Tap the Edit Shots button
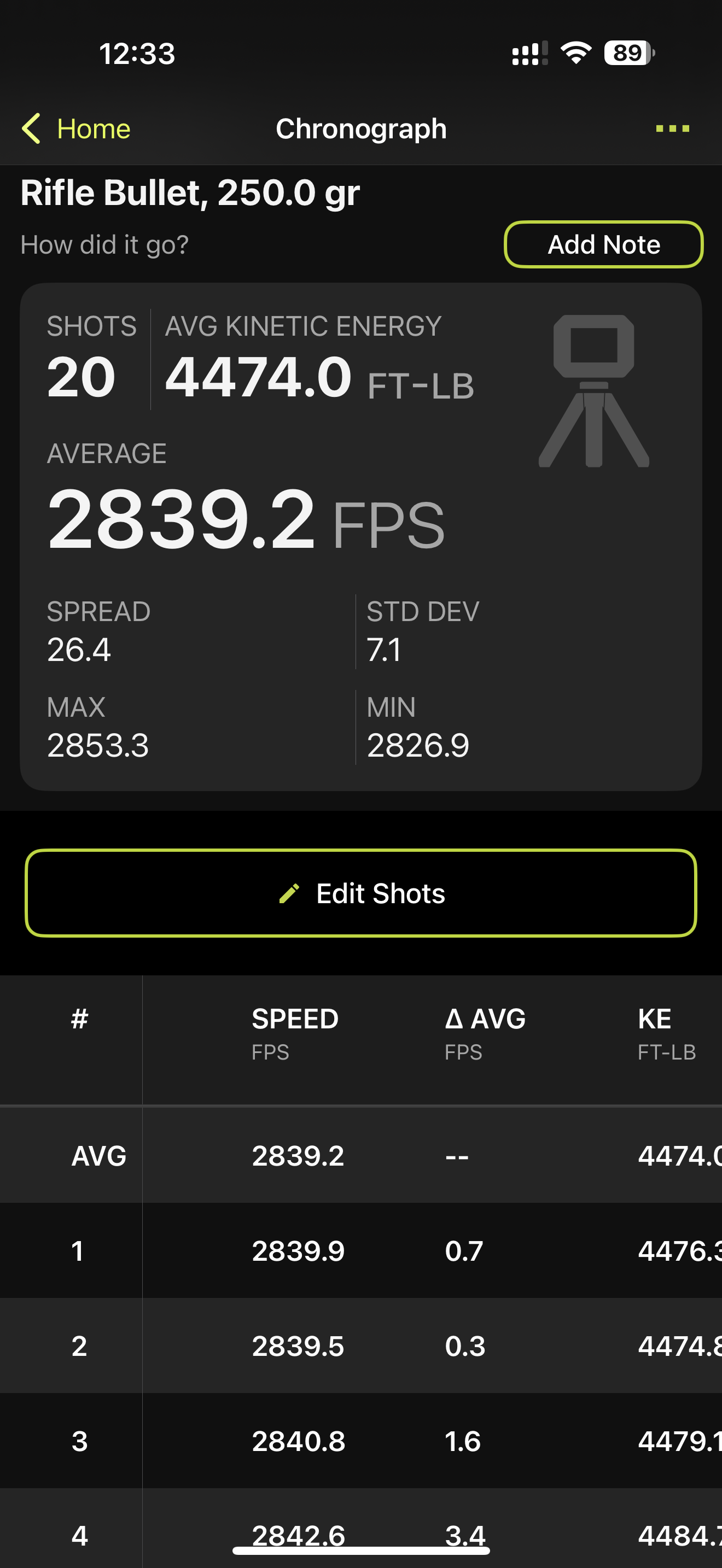722x1568 pixels. [x=361, y=893]
